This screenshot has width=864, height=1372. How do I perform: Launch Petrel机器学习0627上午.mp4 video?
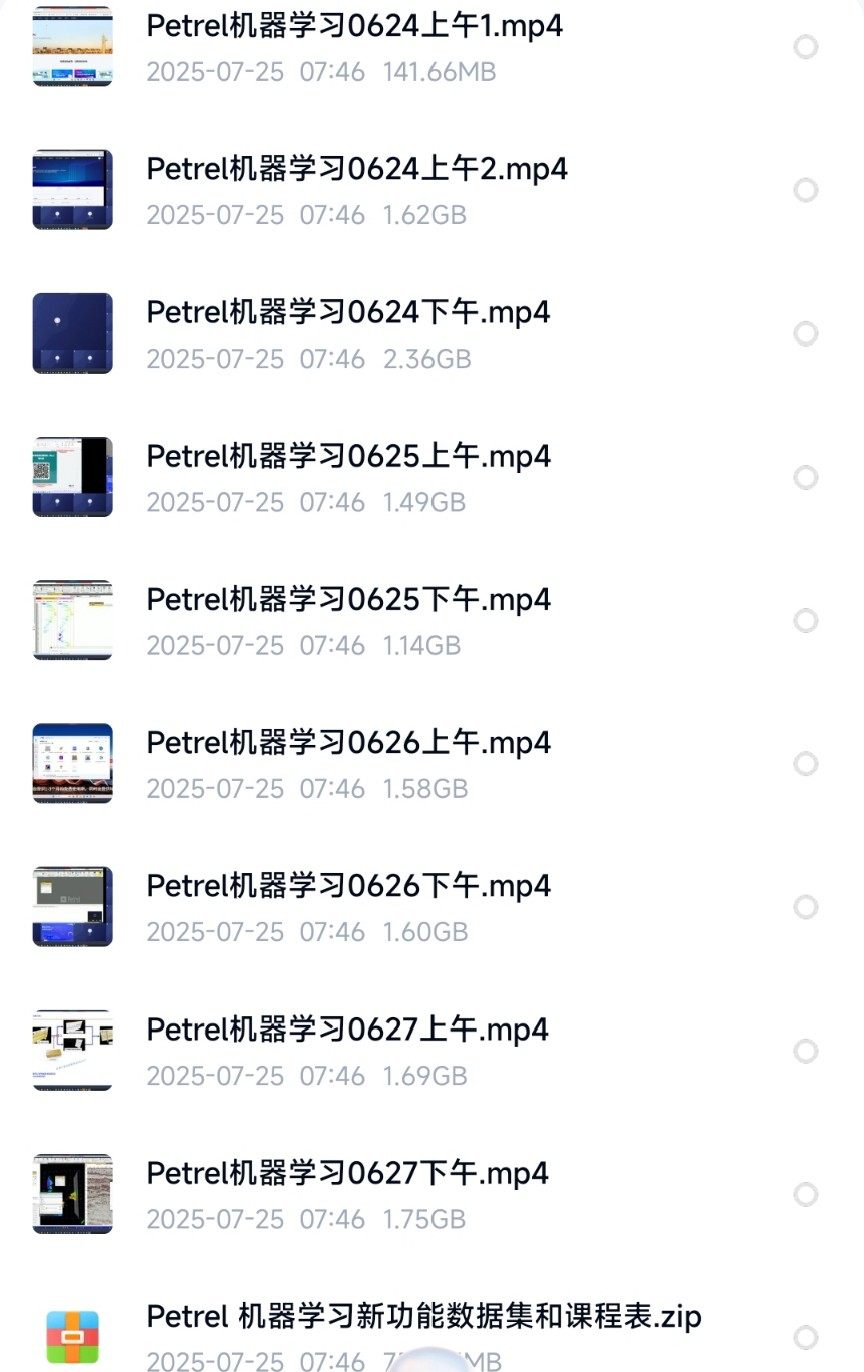(x=348, y=1030)
